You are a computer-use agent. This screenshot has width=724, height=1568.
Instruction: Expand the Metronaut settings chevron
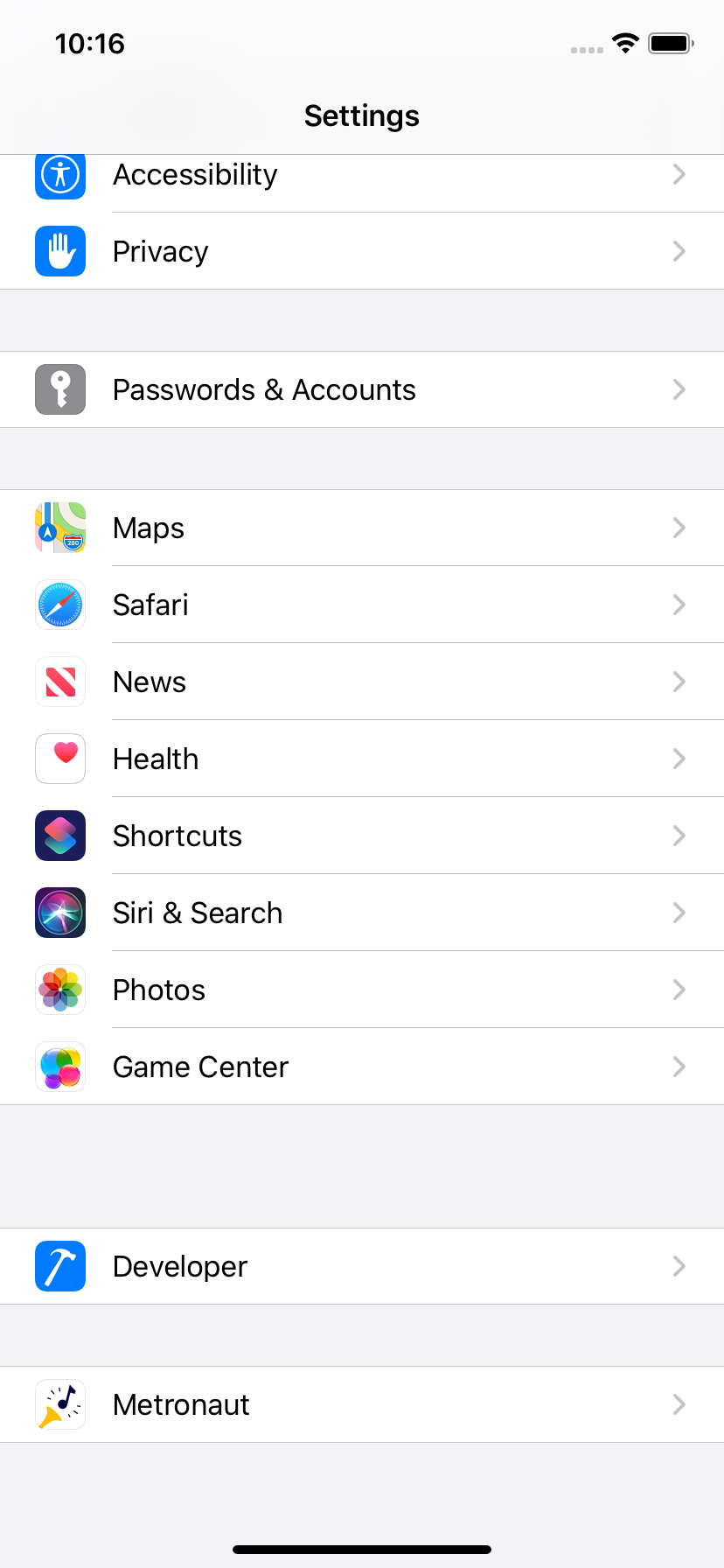pyautogui.click(x=679, y=1404)
